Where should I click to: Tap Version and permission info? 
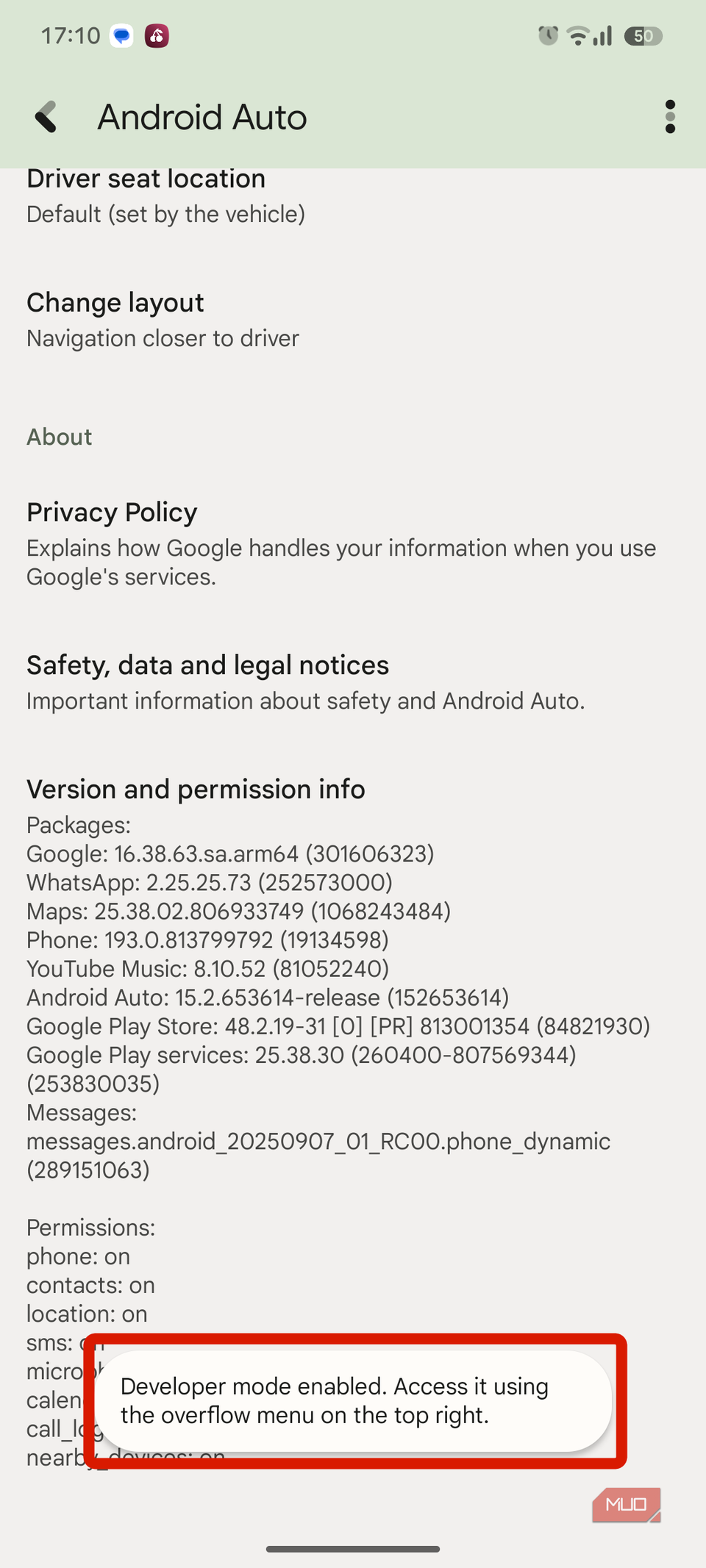click(x=196, y=790)
